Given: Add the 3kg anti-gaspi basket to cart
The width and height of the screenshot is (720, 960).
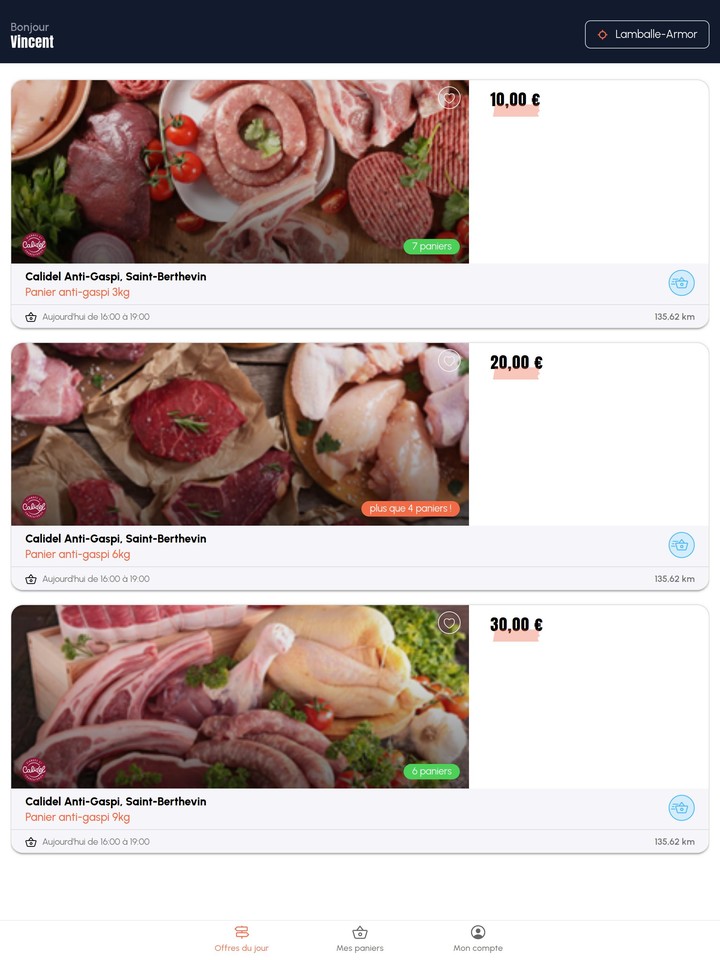Looking at the screenshot, I should click(x=681, y=283).
